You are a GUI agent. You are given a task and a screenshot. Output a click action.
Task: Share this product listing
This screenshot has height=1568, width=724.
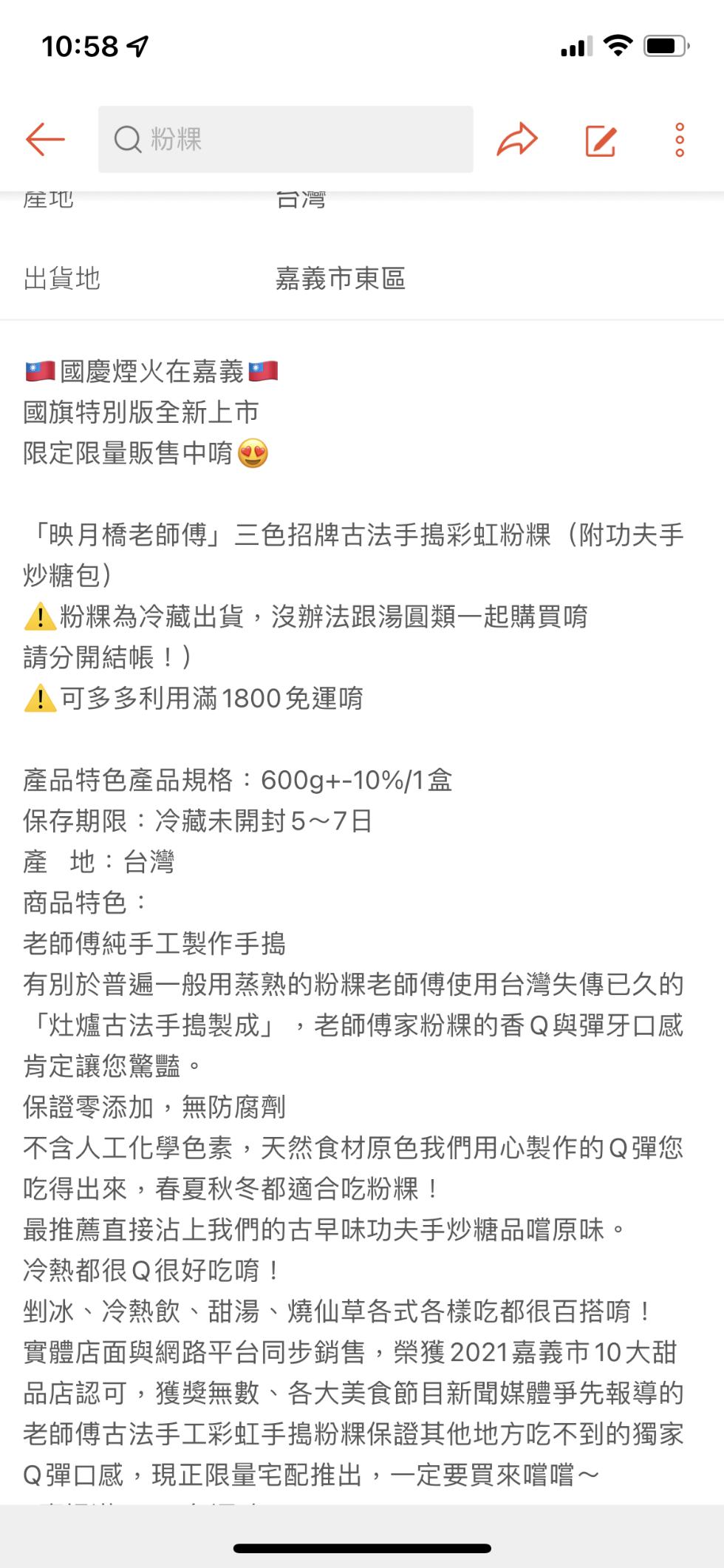click(517, 139)
